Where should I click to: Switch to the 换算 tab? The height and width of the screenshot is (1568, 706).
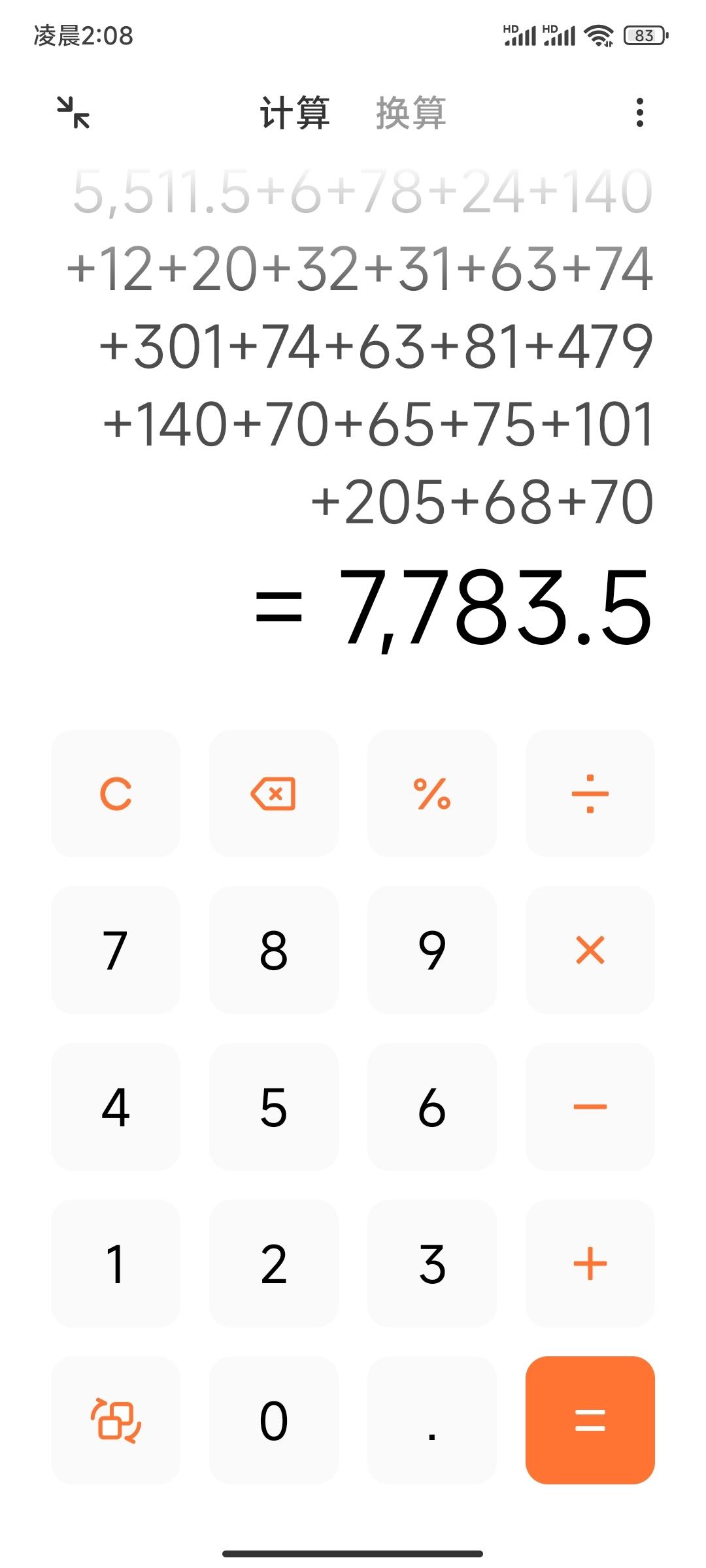pos(411,112)
